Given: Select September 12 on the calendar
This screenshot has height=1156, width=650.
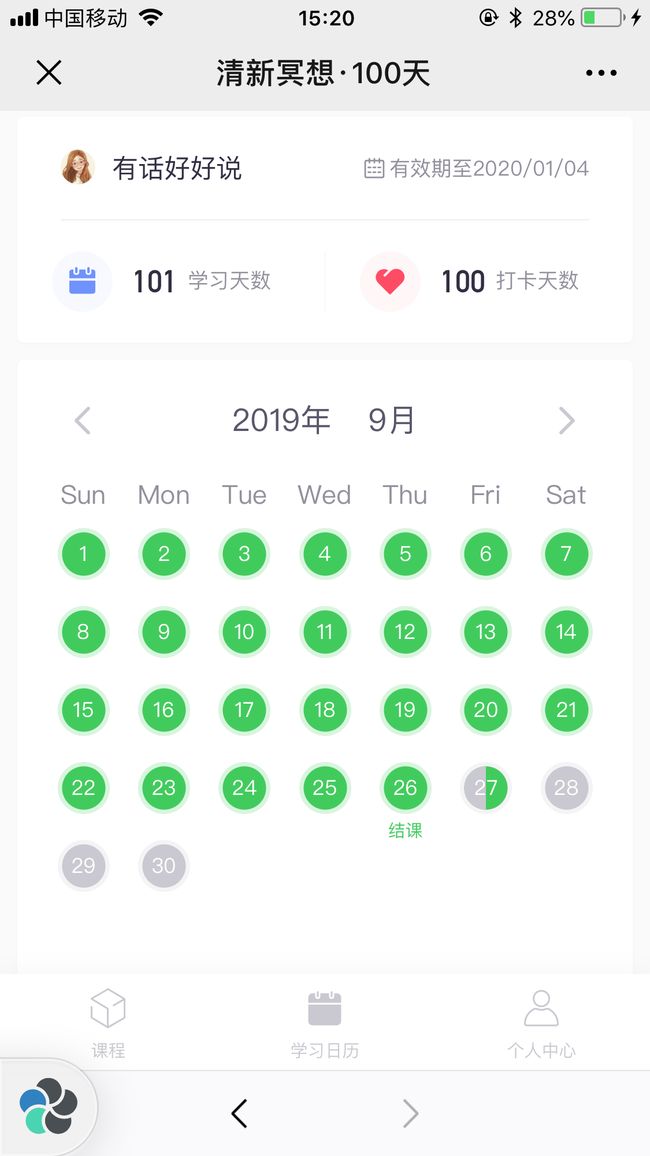Looking at the screenshot, I should (405, 632).
